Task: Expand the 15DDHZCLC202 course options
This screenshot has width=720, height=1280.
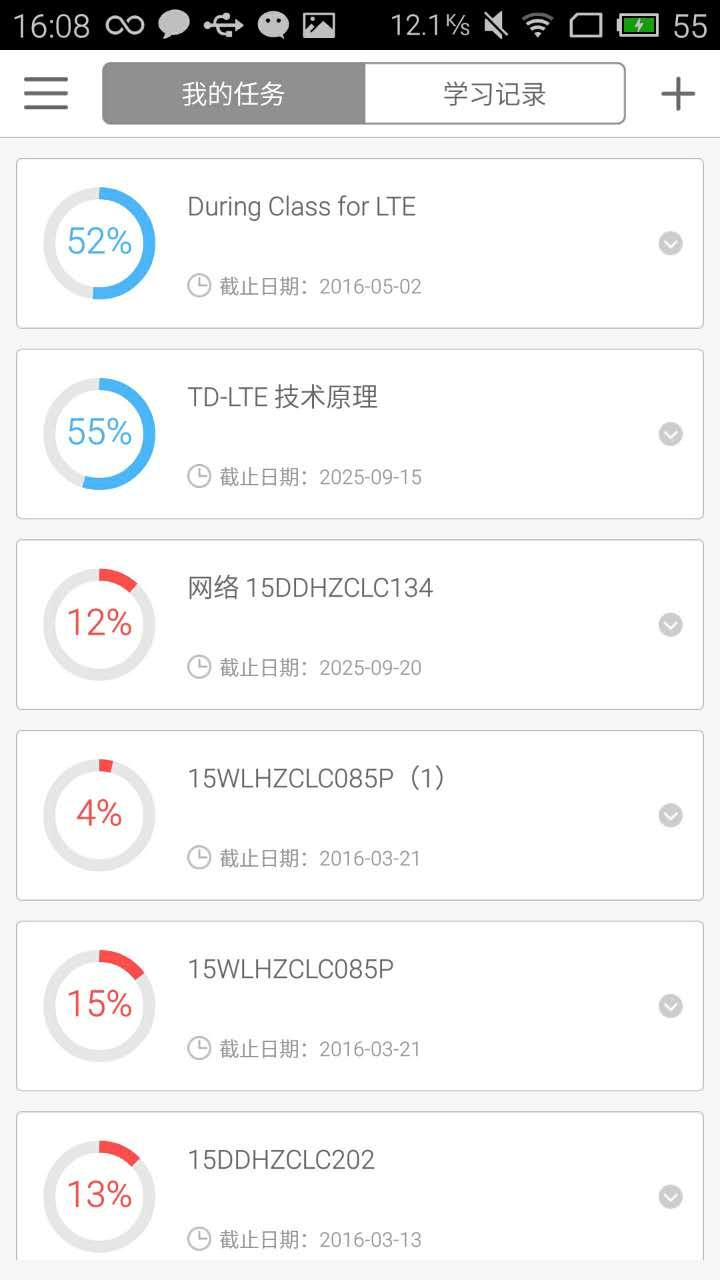Action: pos(669,1196)
